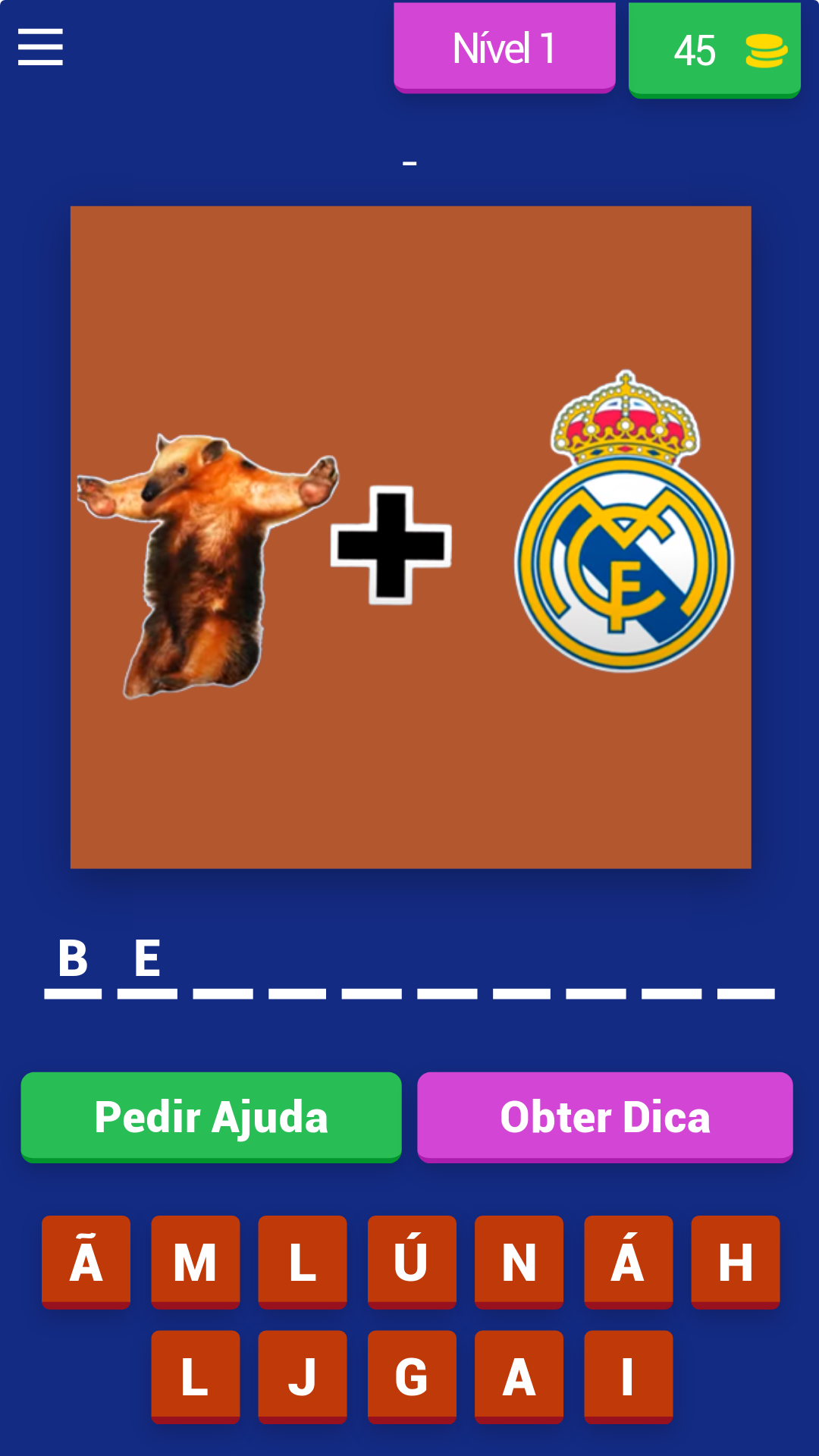The image size is (819, 1456).
Task: Open the hamburger menu
Action: (x=40, y=47)
